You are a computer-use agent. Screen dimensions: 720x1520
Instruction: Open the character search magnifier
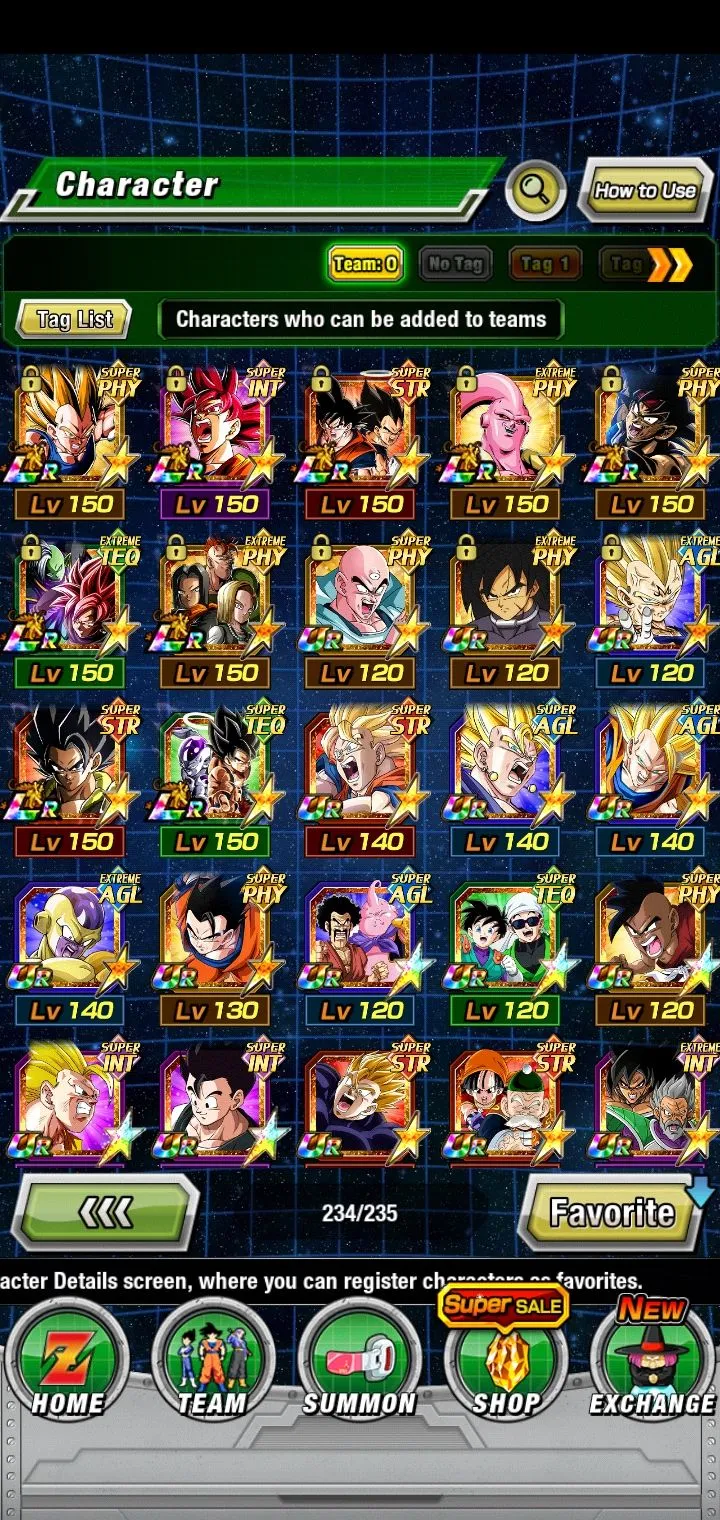[x=535, y=190]
